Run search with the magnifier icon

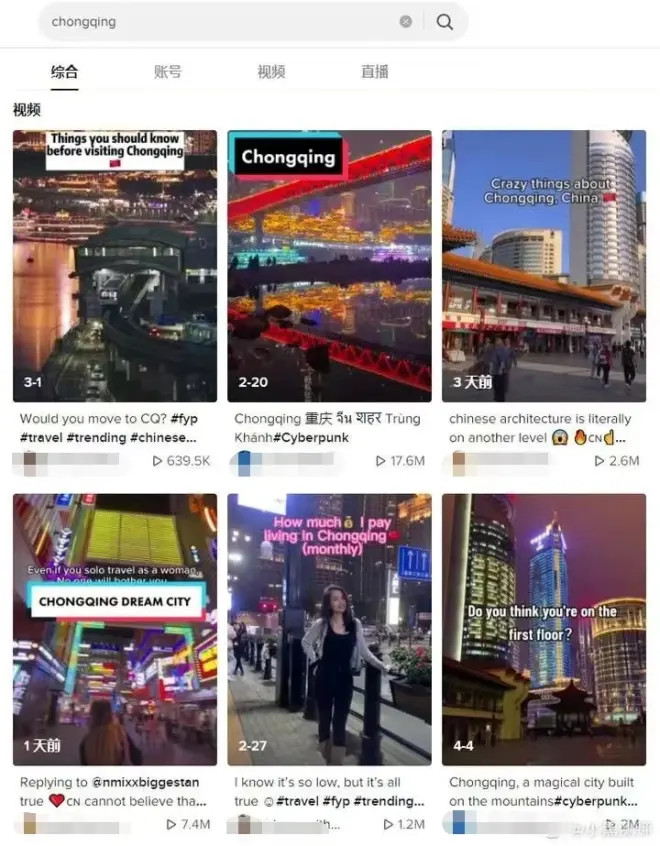pos(445,22)
